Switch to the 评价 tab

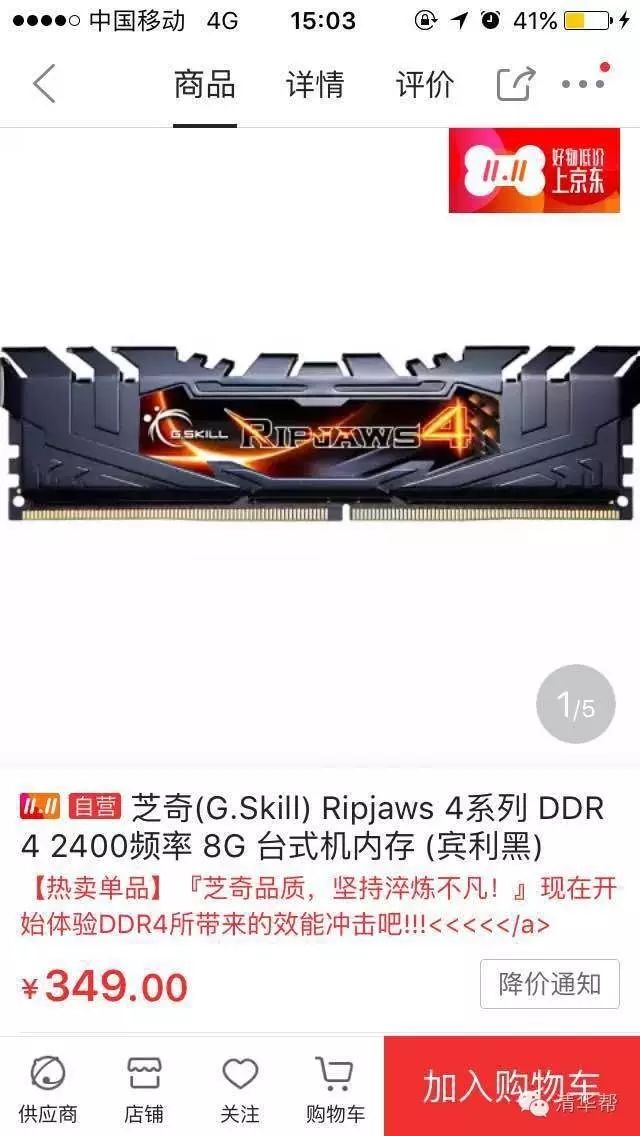pyautogui.click(x=425, y=84)
